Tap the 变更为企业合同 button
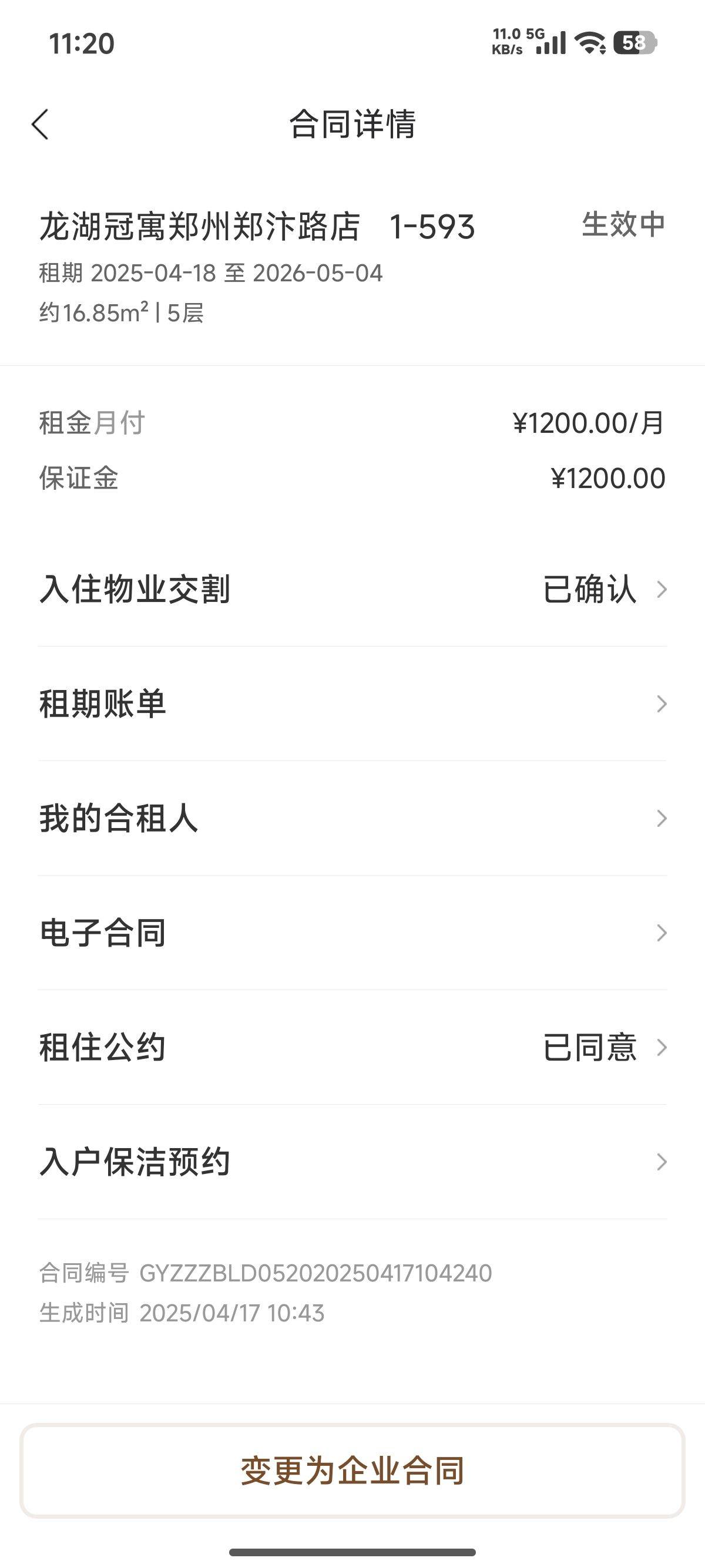 [x=352, y=1471]
